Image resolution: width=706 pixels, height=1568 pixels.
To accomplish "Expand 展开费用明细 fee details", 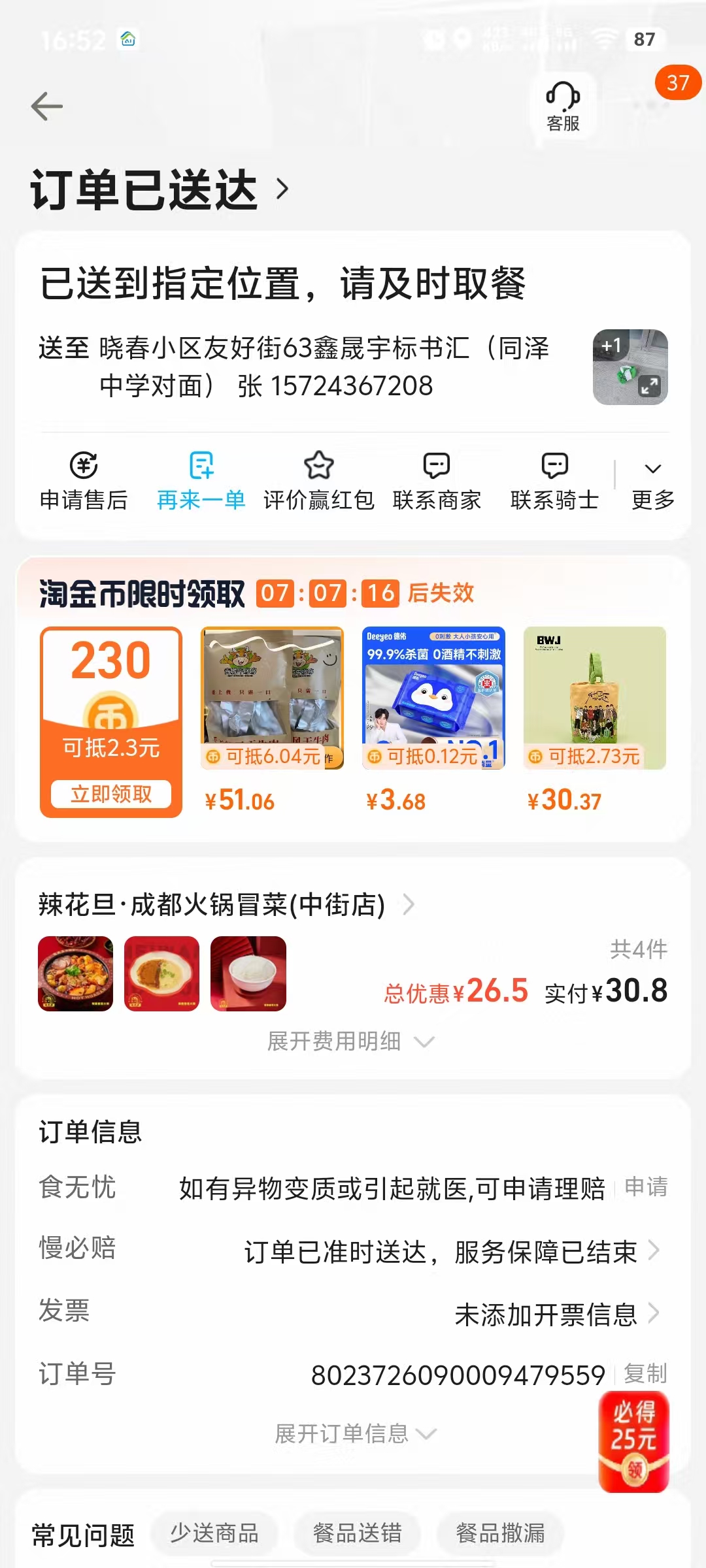I will 350,1041.
